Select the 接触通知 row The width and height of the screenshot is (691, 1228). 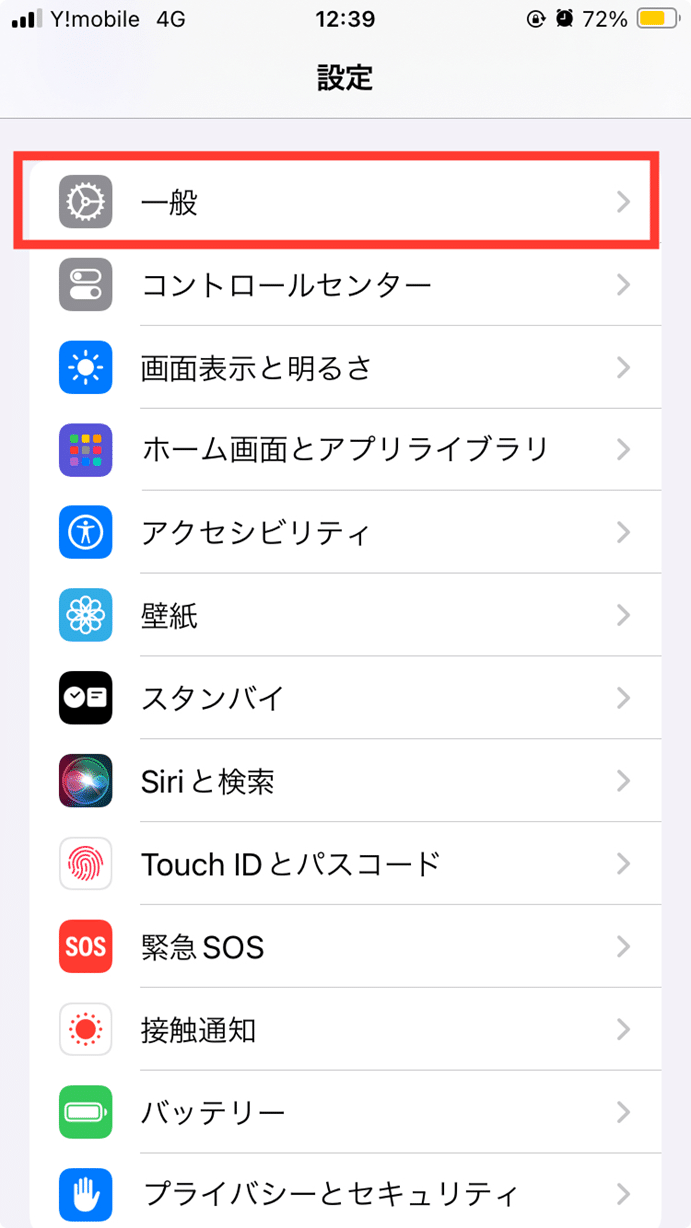[345, 1029]
